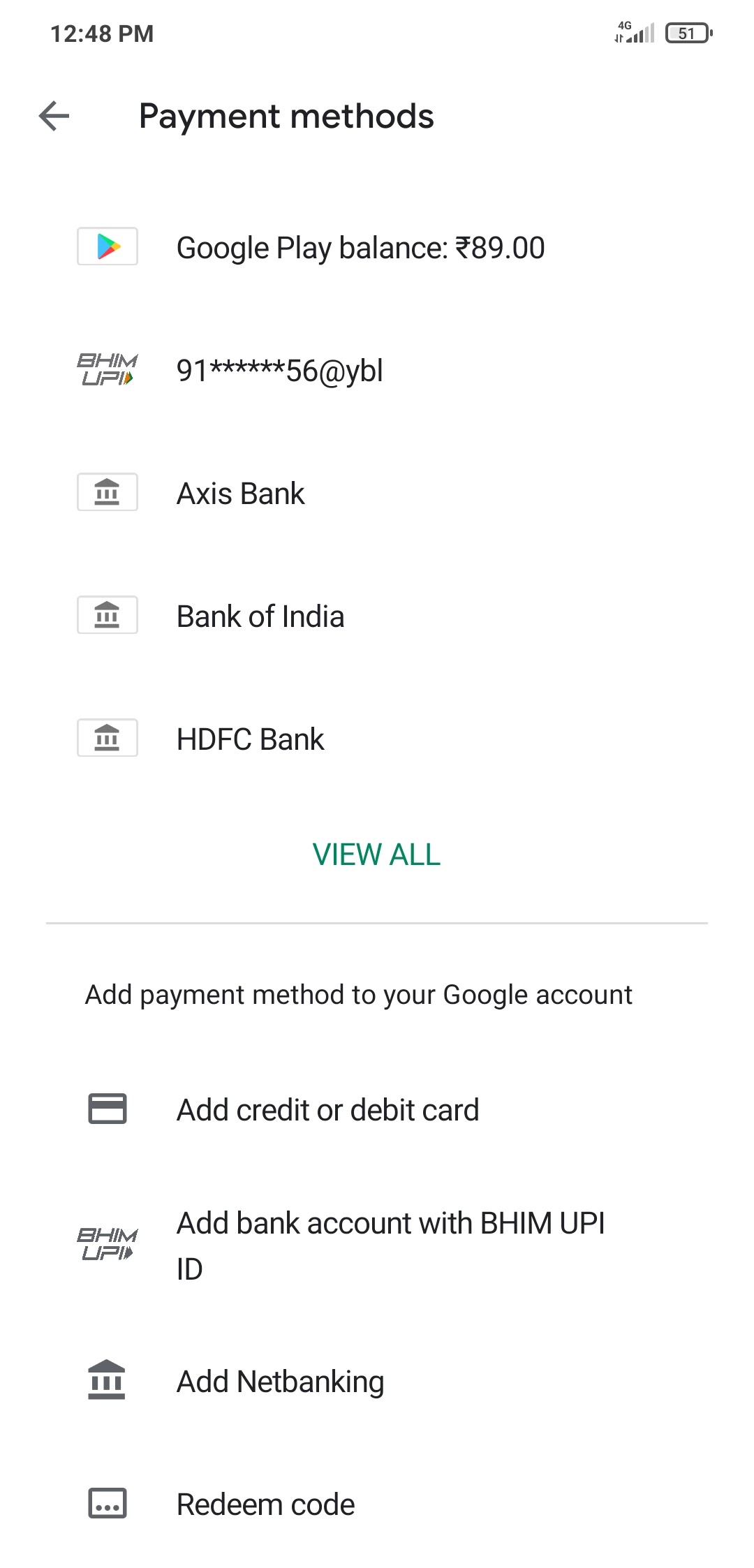Open the Bank of India payment method
Image resolution: width=754 pixels, height=1568 pixels.
pos(377,616)
